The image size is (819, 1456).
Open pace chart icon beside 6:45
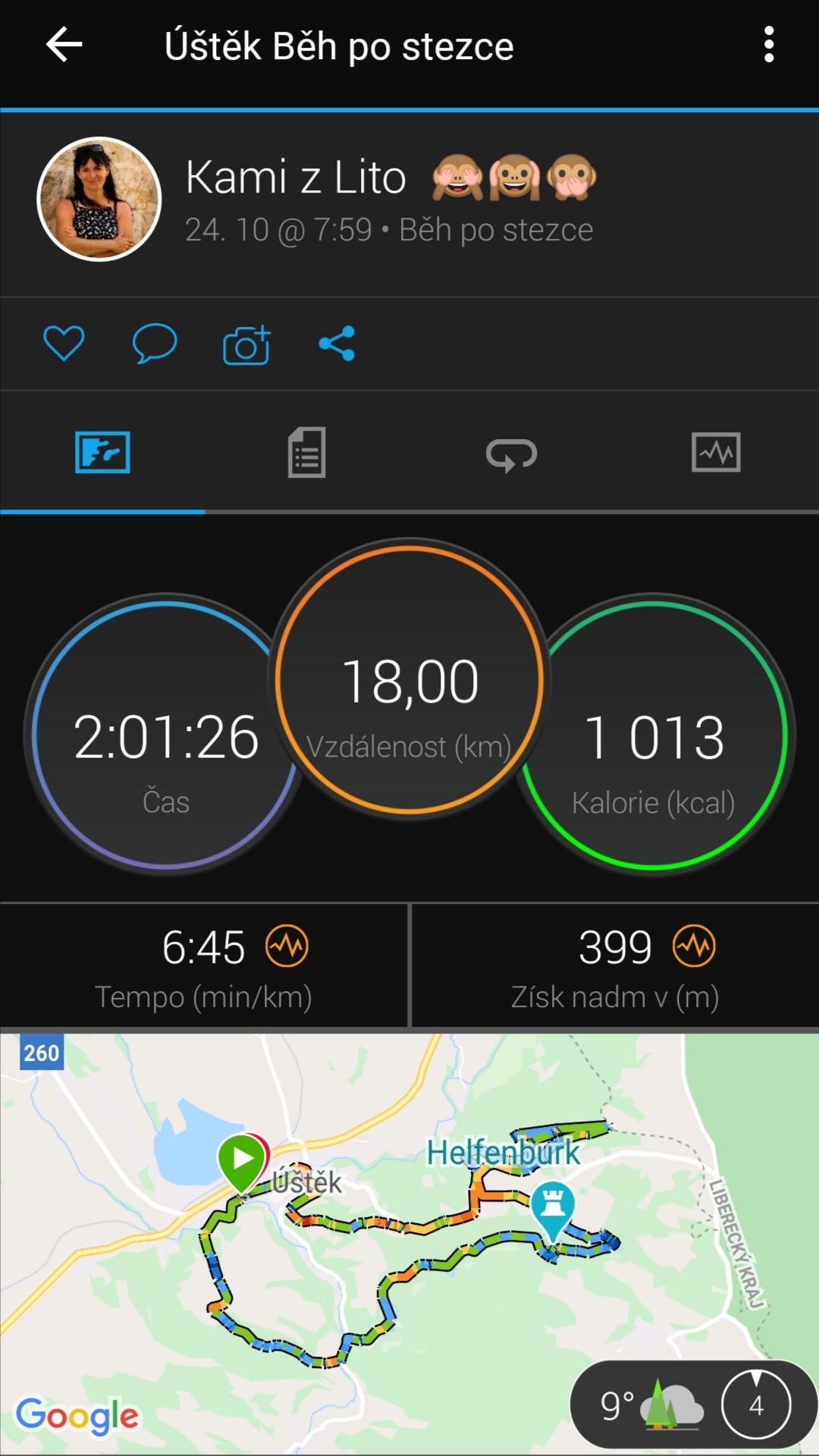pyautogui.click(x=287, y=946)
